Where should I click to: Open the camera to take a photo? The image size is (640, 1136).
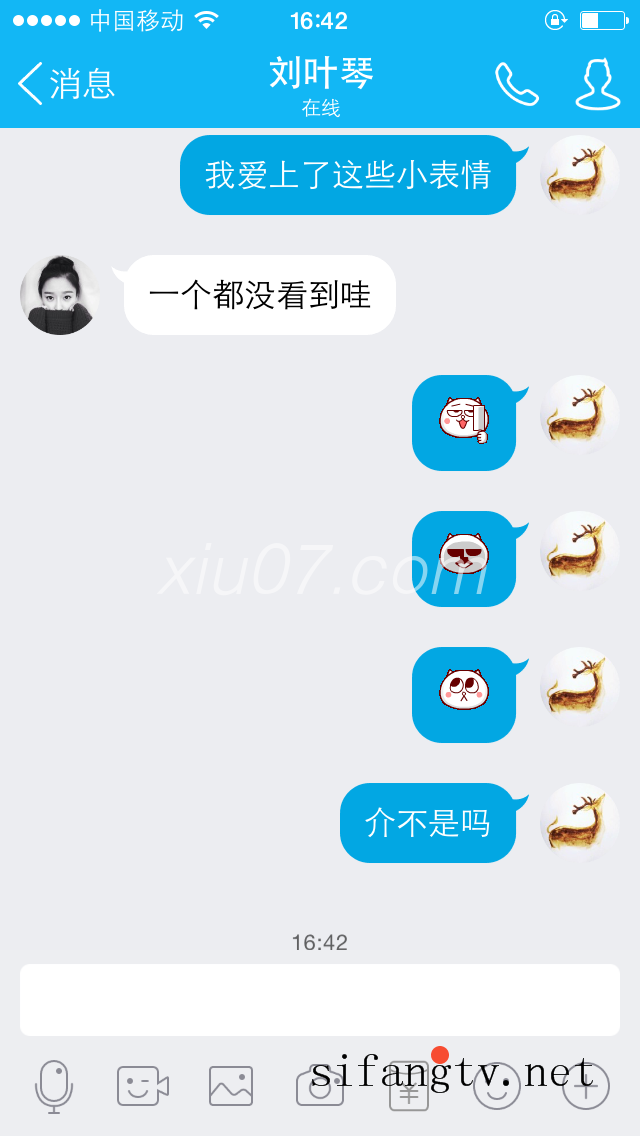[320, 1086]
